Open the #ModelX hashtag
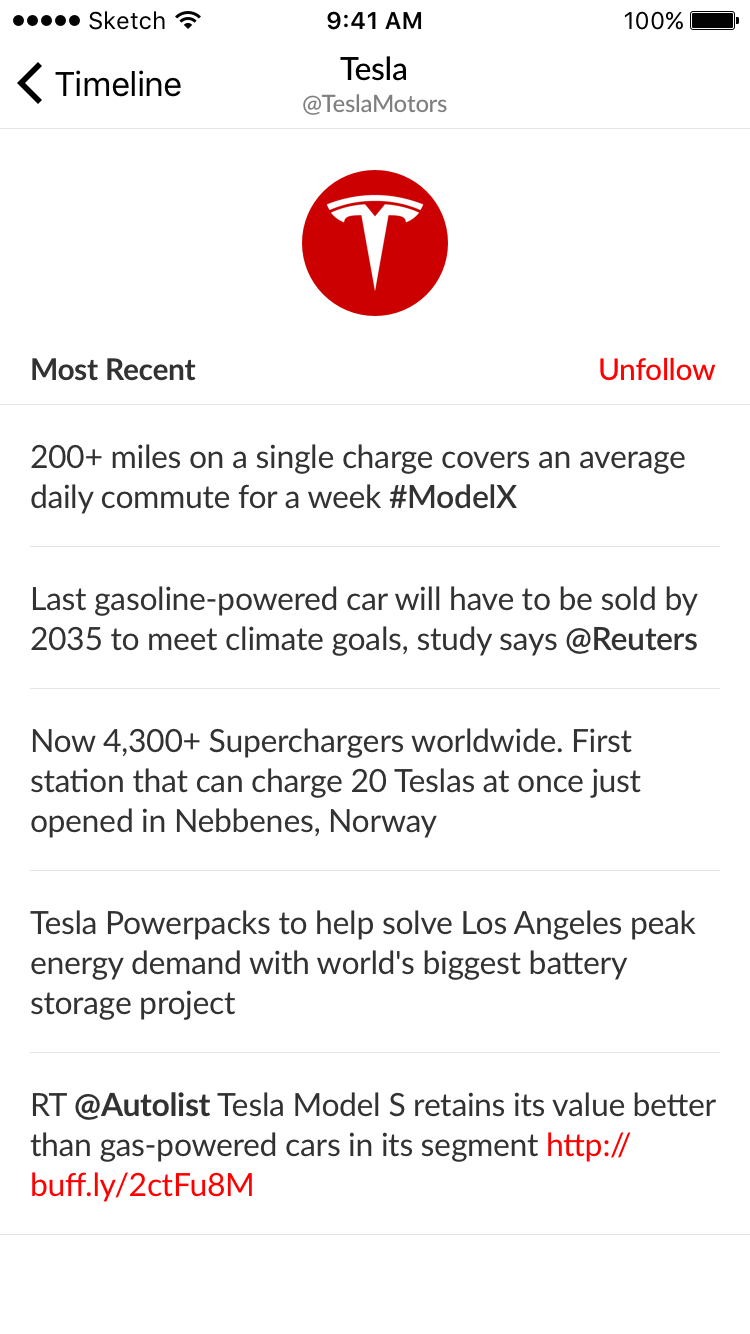The image size is (750, 1334). click(453, 498)
